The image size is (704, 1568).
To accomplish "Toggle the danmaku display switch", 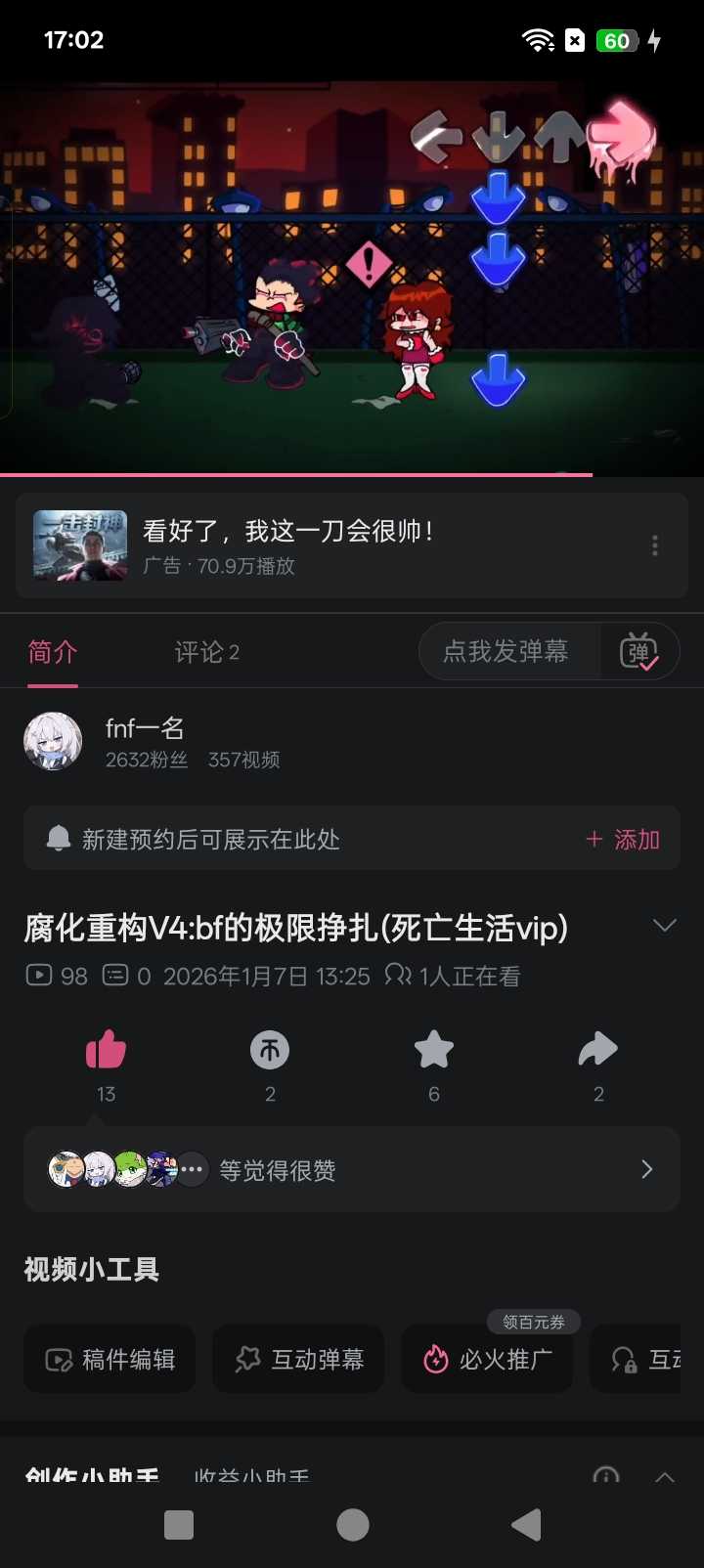I will pos(639,652).
